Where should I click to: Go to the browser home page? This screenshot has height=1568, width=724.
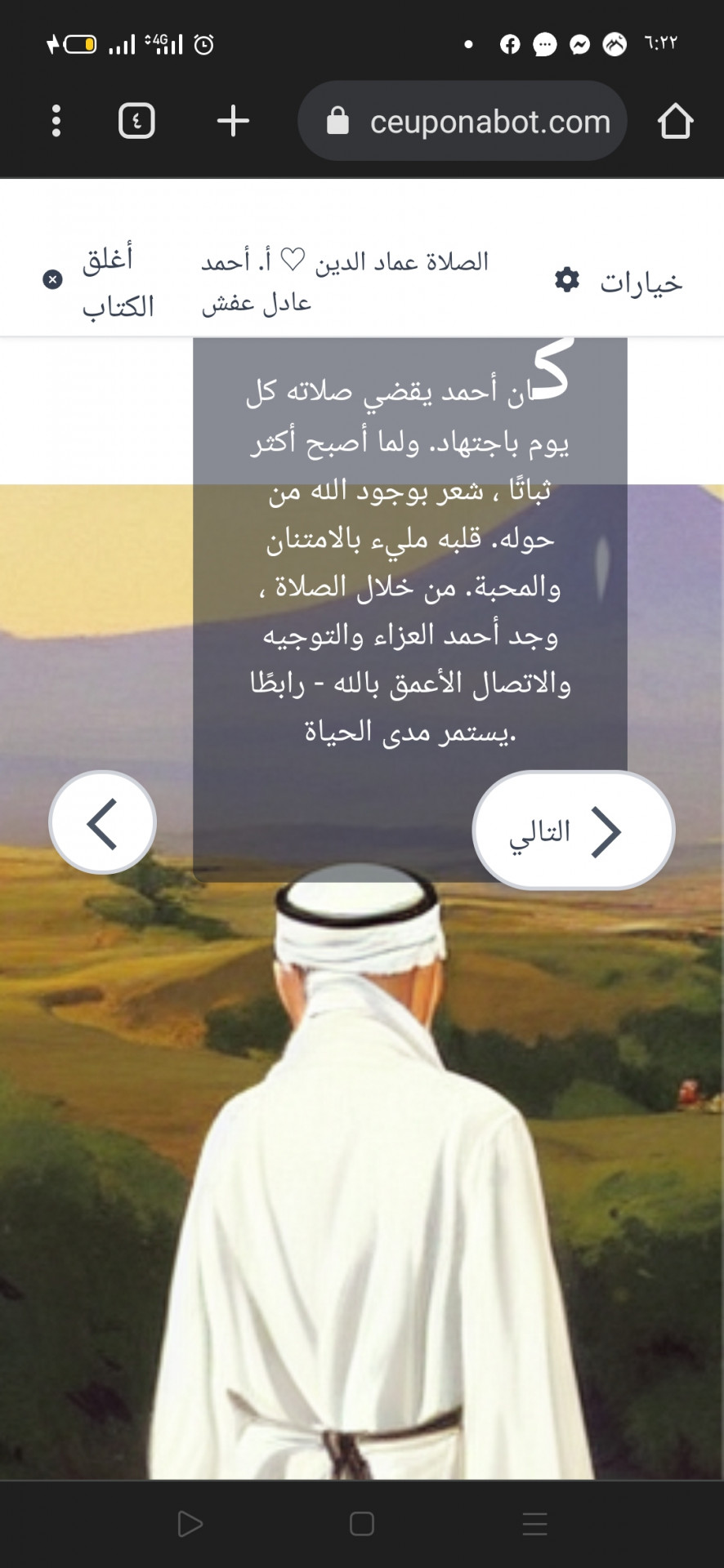pyautogui.click(x=675, y=121)
